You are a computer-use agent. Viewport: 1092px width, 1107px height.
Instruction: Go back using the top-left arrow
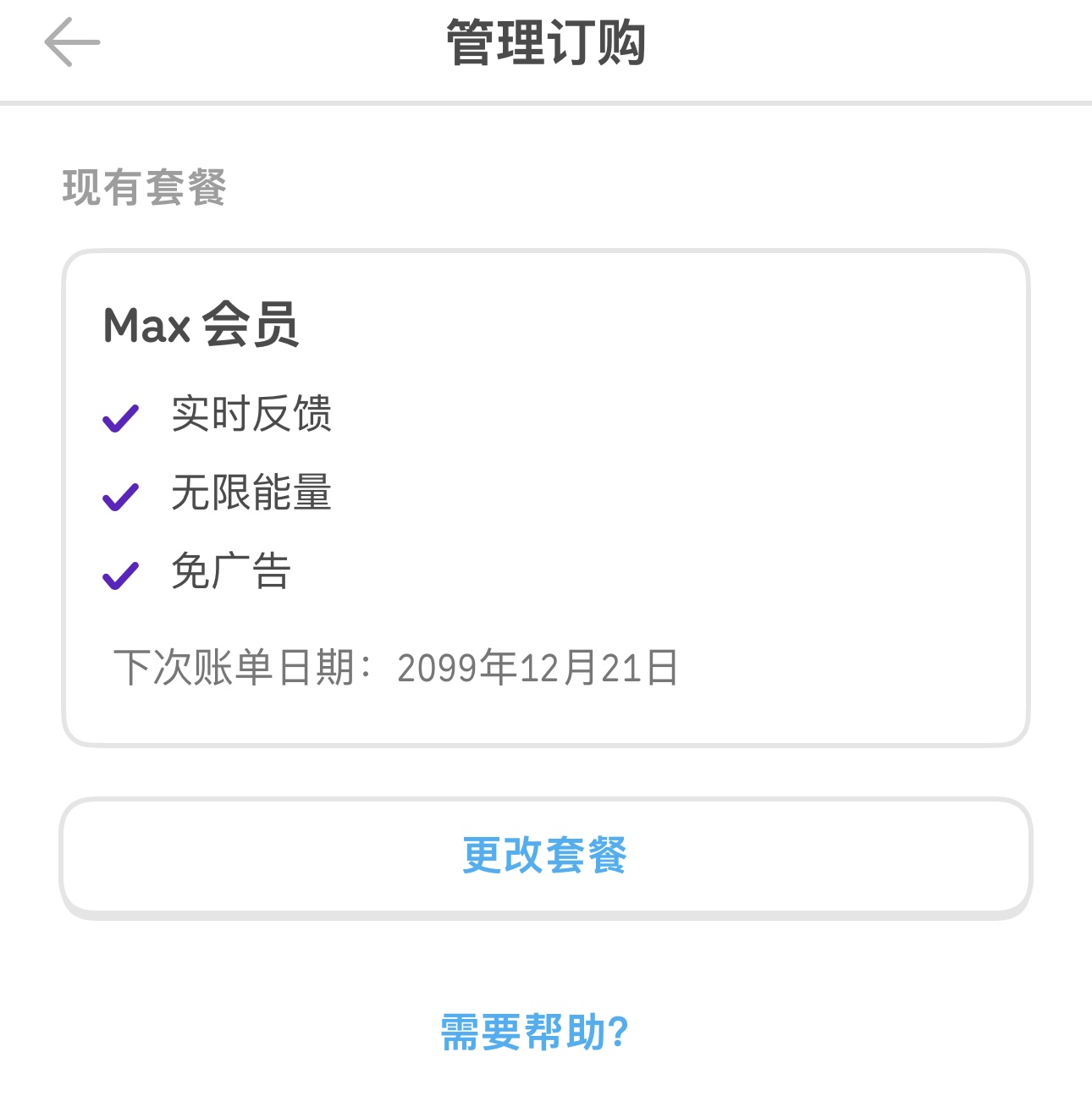[72, 42]
